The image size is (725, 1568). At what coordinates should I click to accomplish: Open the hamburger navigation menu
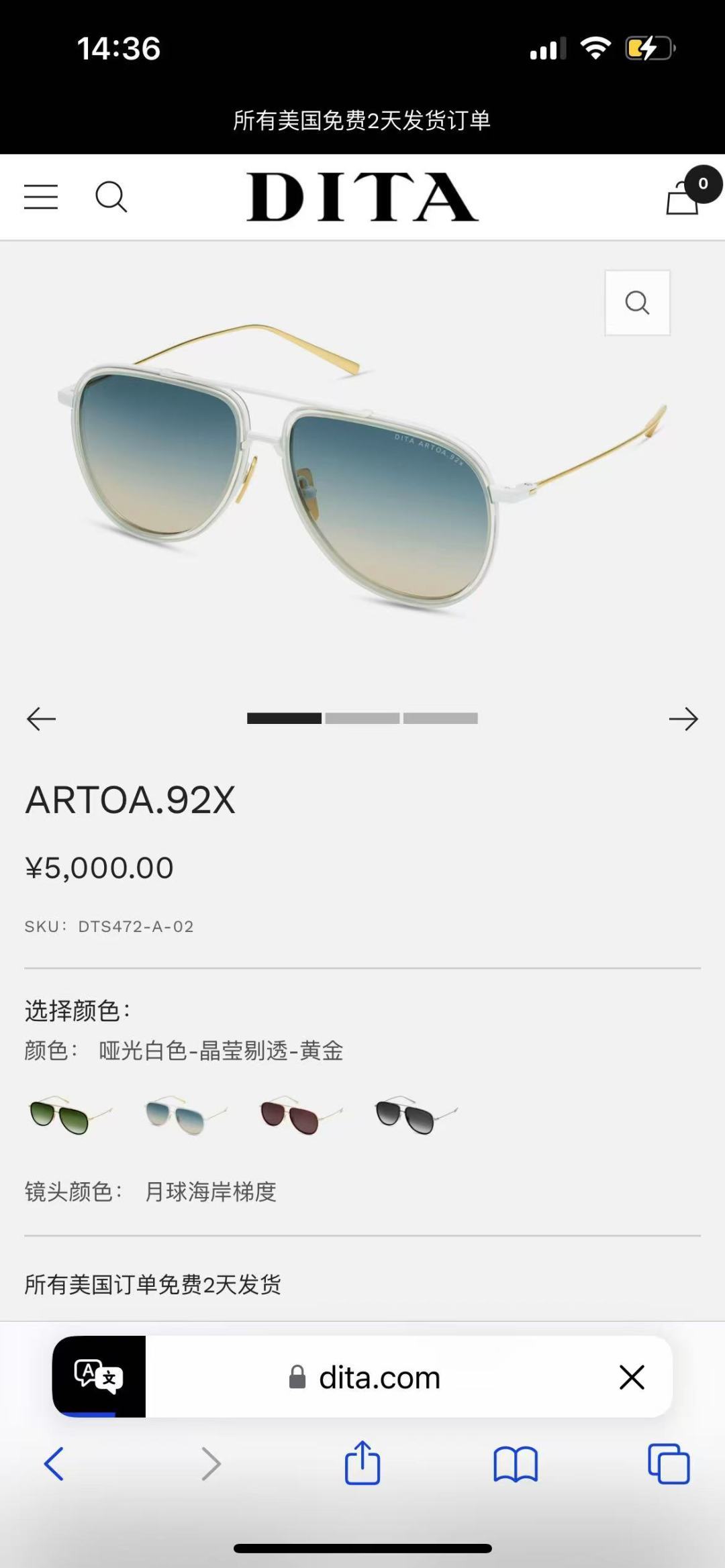click(40, 196)
